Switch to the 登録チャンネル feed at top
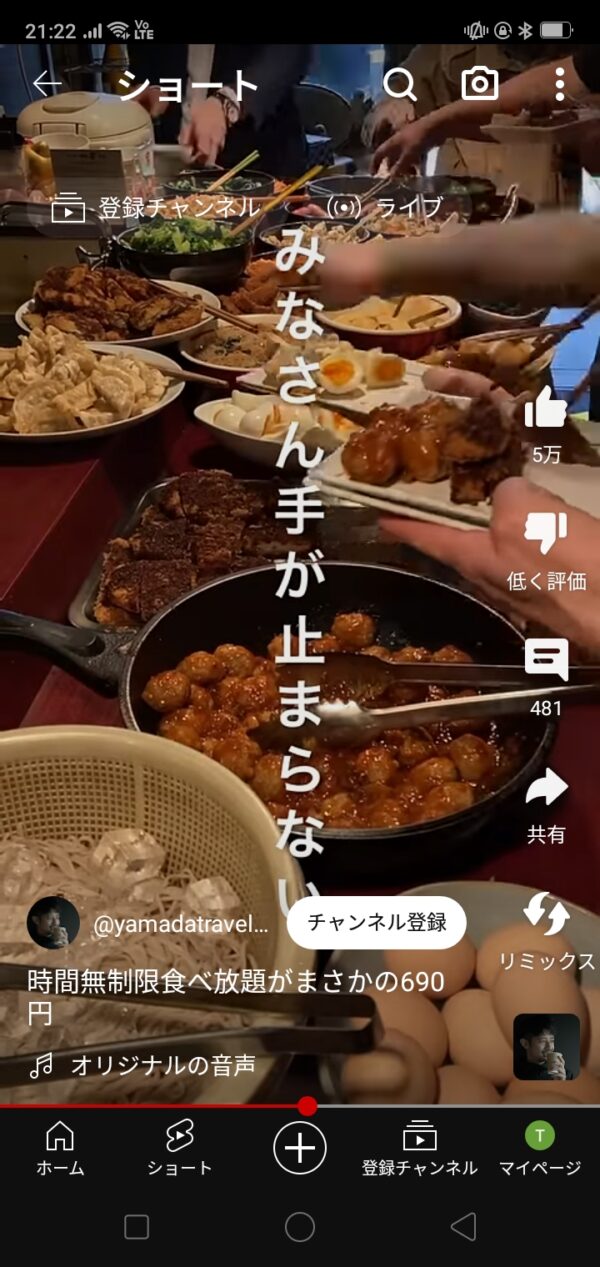 point(156,208)
